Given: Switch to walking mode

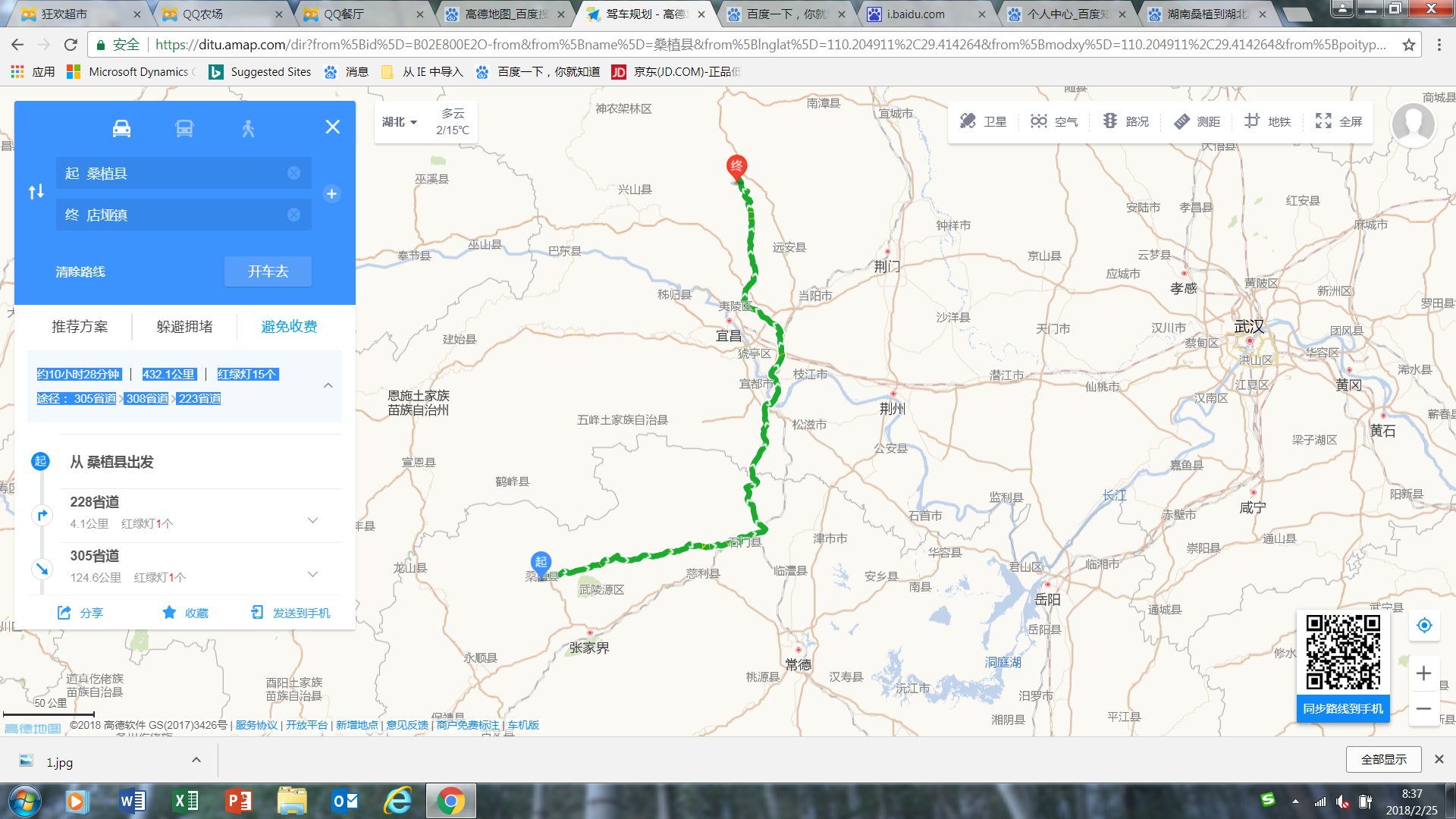Looking at the screenshot, I should pos(248,128).
